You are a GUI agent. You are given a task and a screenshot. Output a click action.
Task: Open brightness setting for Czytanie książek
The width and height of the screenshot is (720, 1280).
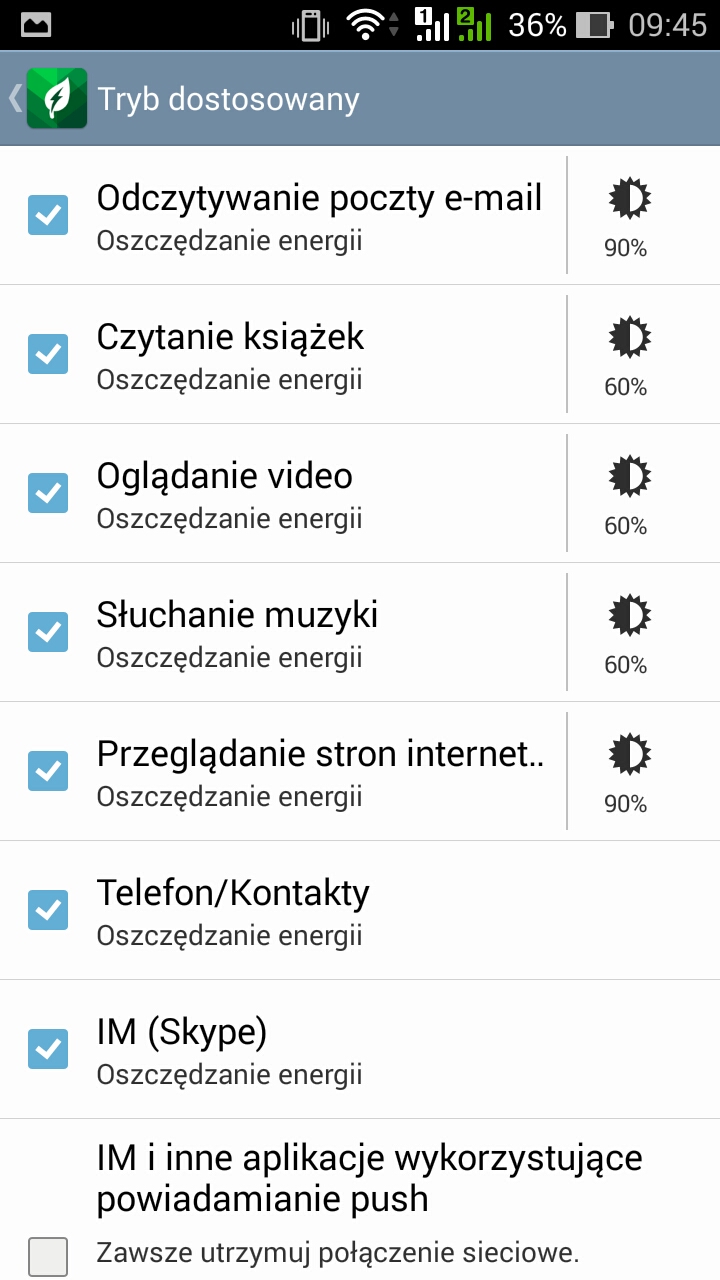pyautogui.click(x=628, y=354)
